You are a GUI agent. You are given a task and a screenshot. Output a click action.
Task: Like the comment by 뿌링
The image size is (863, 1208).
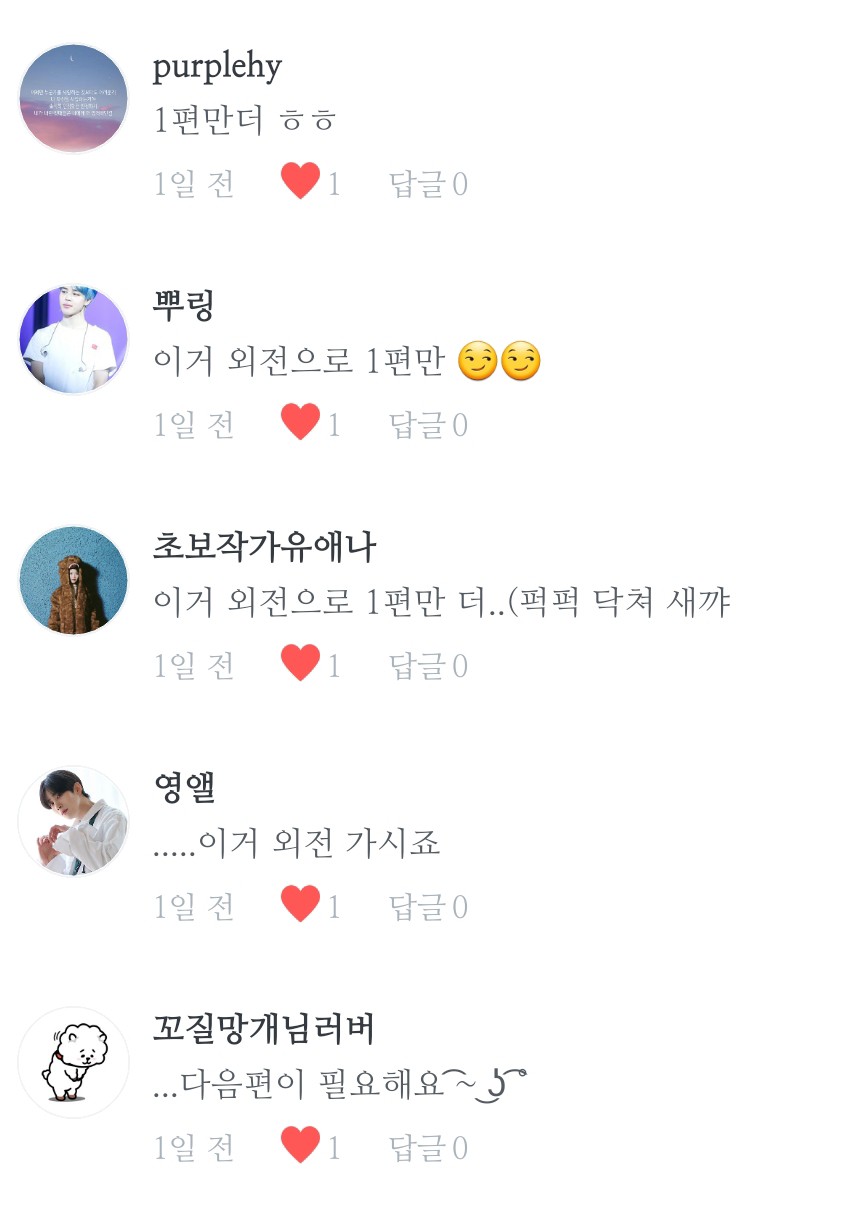click(300, 424)
